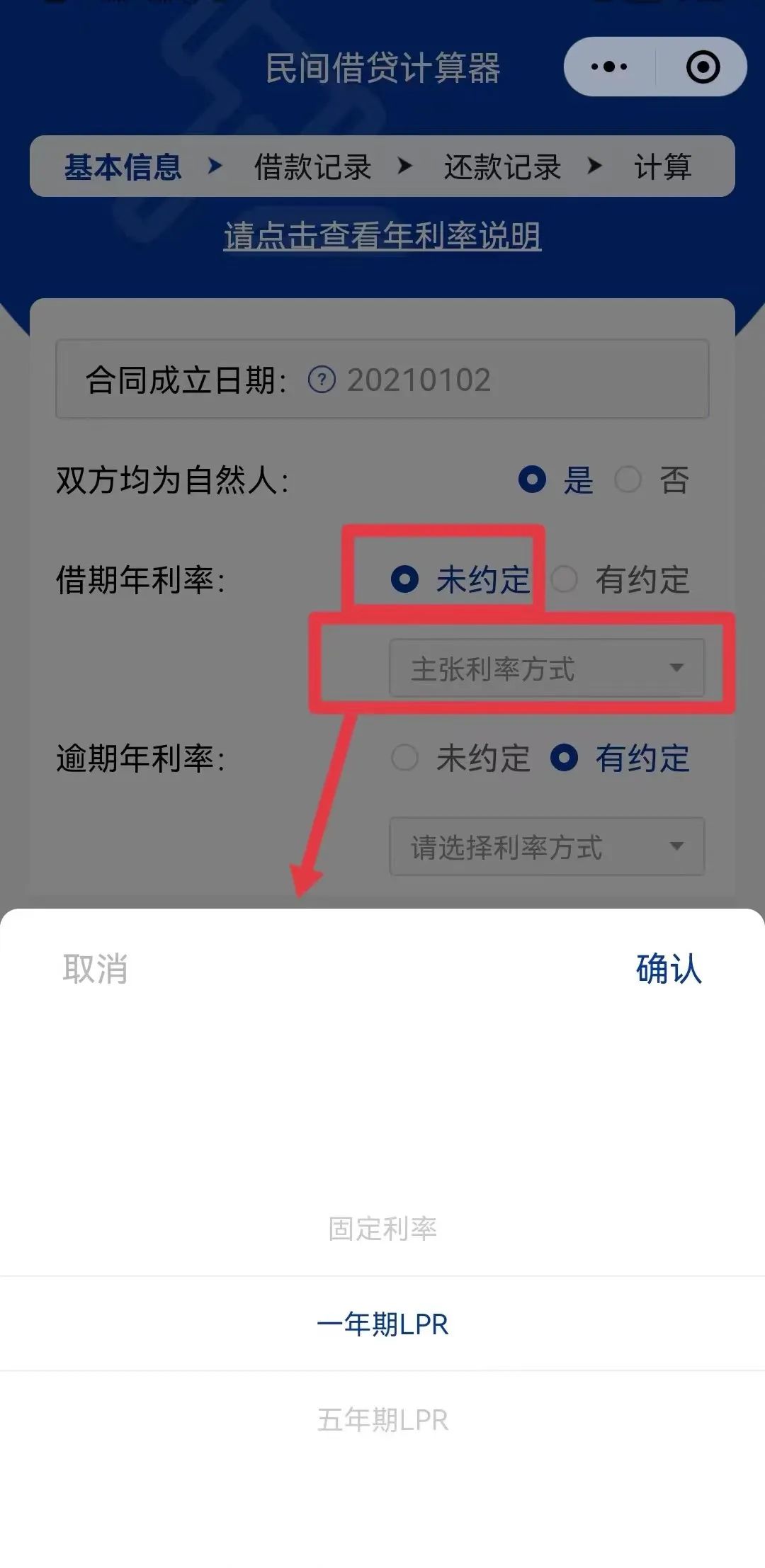Choose 有约定 for 借期年利率
The image size is (765, 1568).
coord(565,579)
